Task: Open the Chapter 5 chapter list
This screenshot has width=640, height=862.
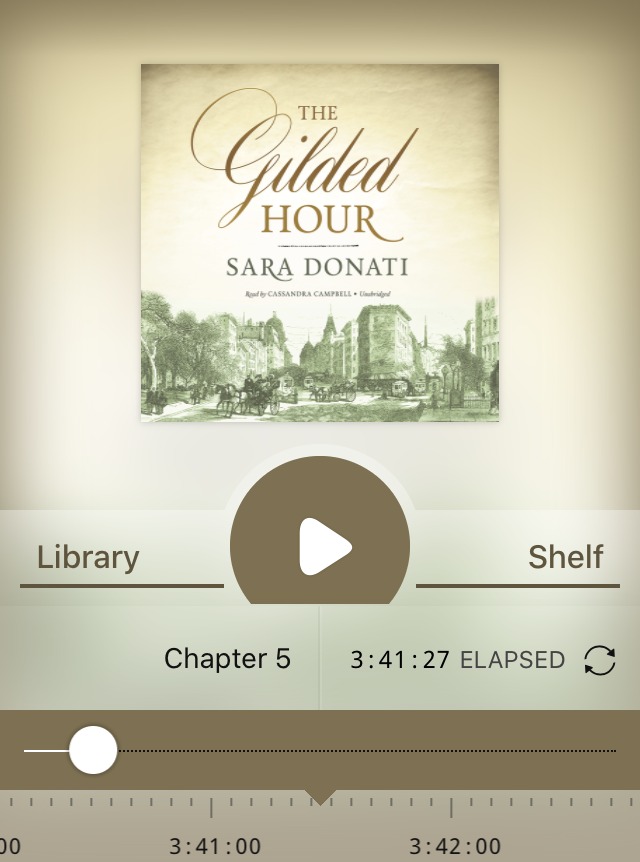Action: click(227, 659)
